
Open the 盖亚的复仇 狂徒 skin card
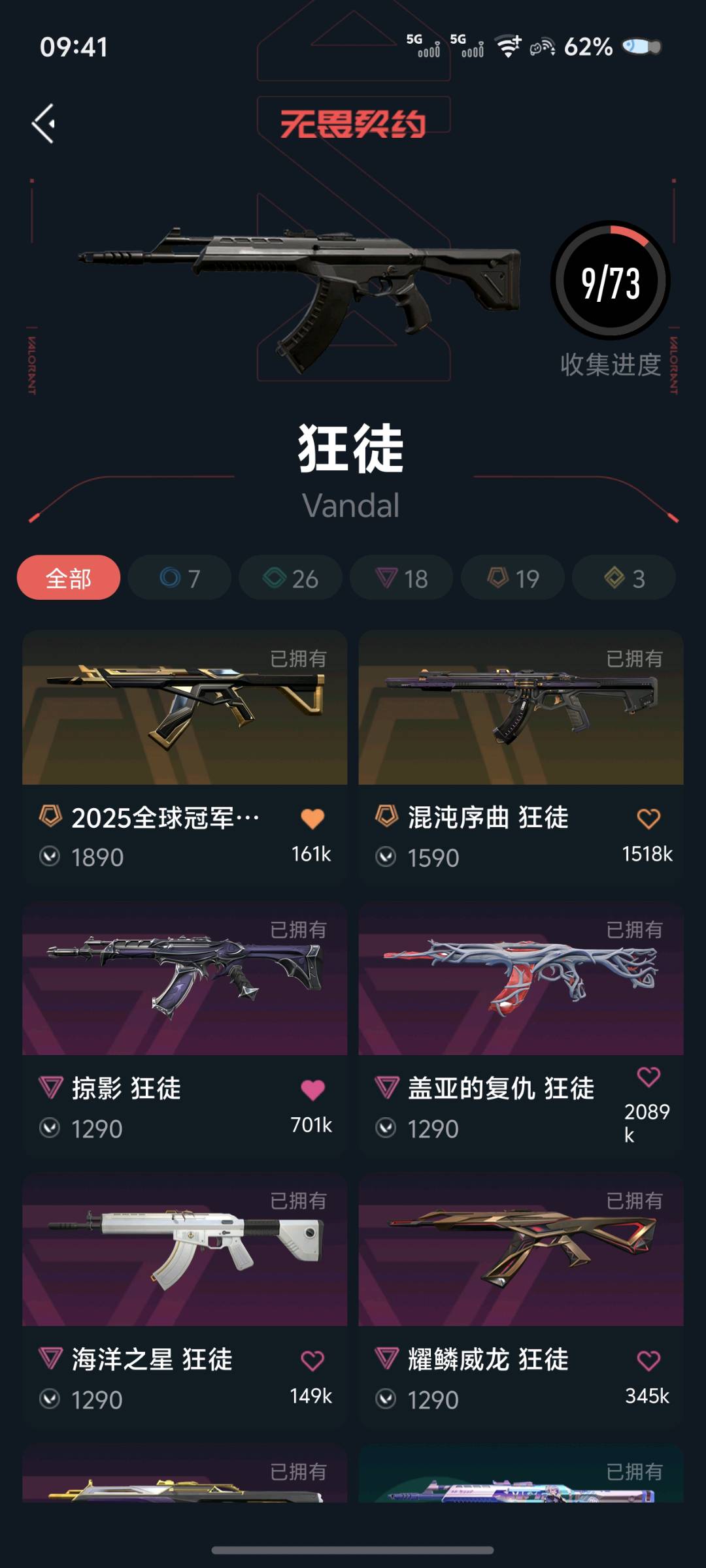521,1029
